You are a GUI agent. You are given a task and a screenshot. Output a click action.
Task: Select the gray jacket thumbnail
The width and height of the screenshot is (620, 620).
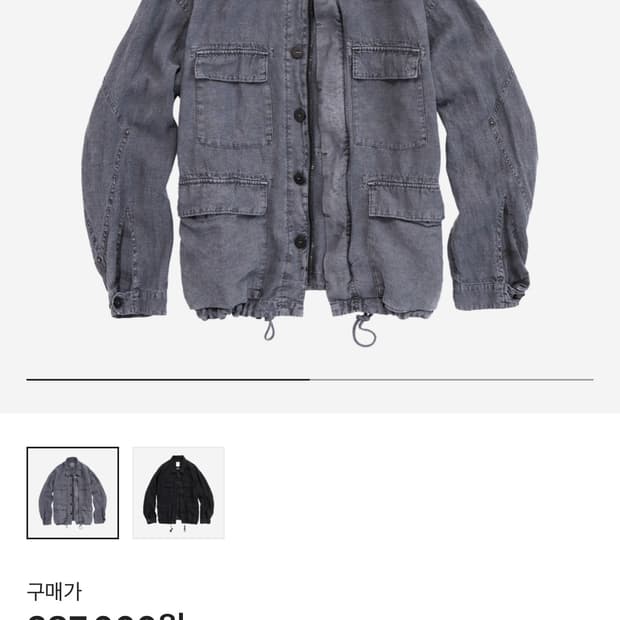click(72, 493)
